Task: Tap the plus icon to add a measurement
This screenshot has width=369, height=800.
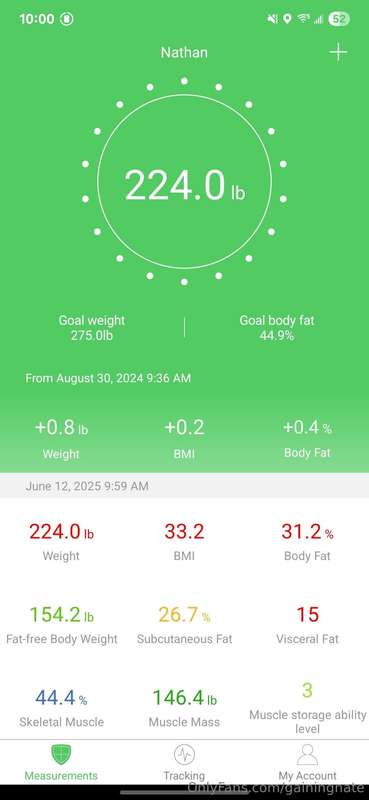Action: (x=338, y=52)
